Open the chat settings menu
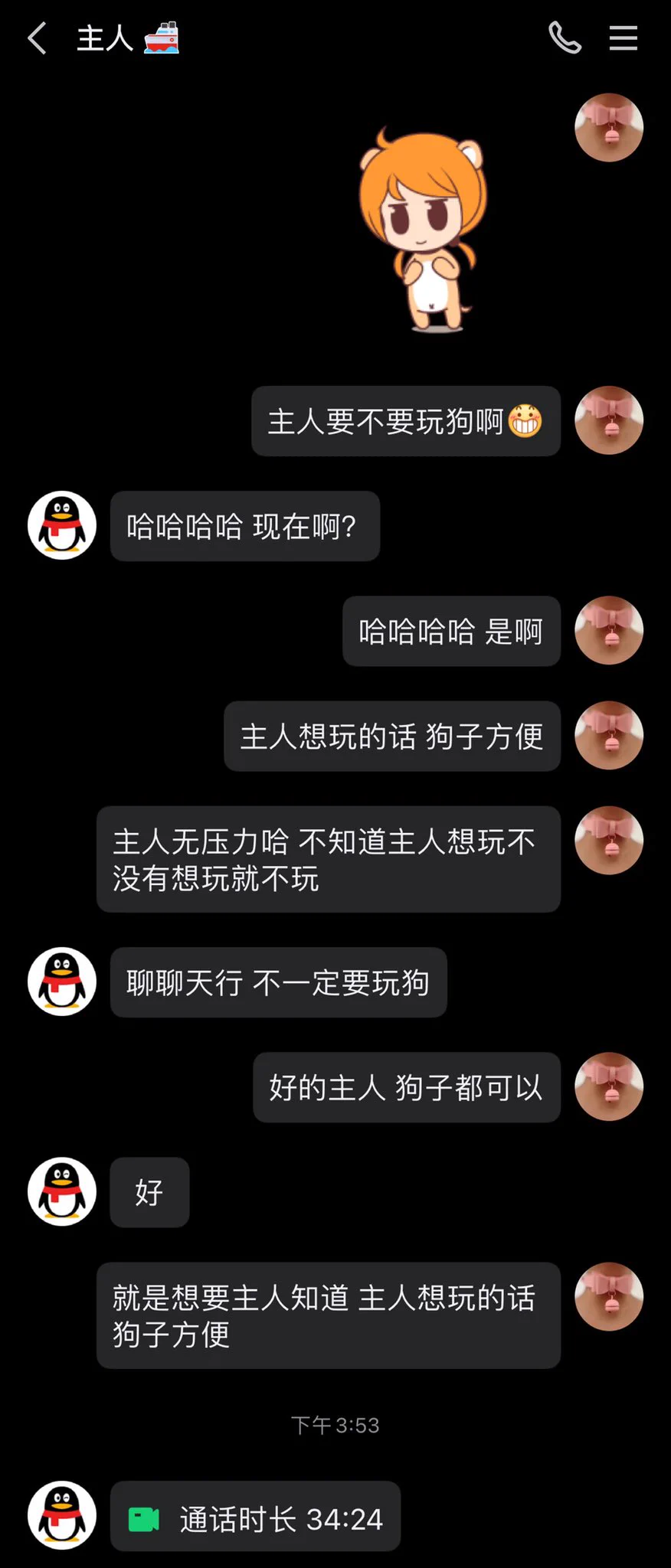 coord(623,38)
